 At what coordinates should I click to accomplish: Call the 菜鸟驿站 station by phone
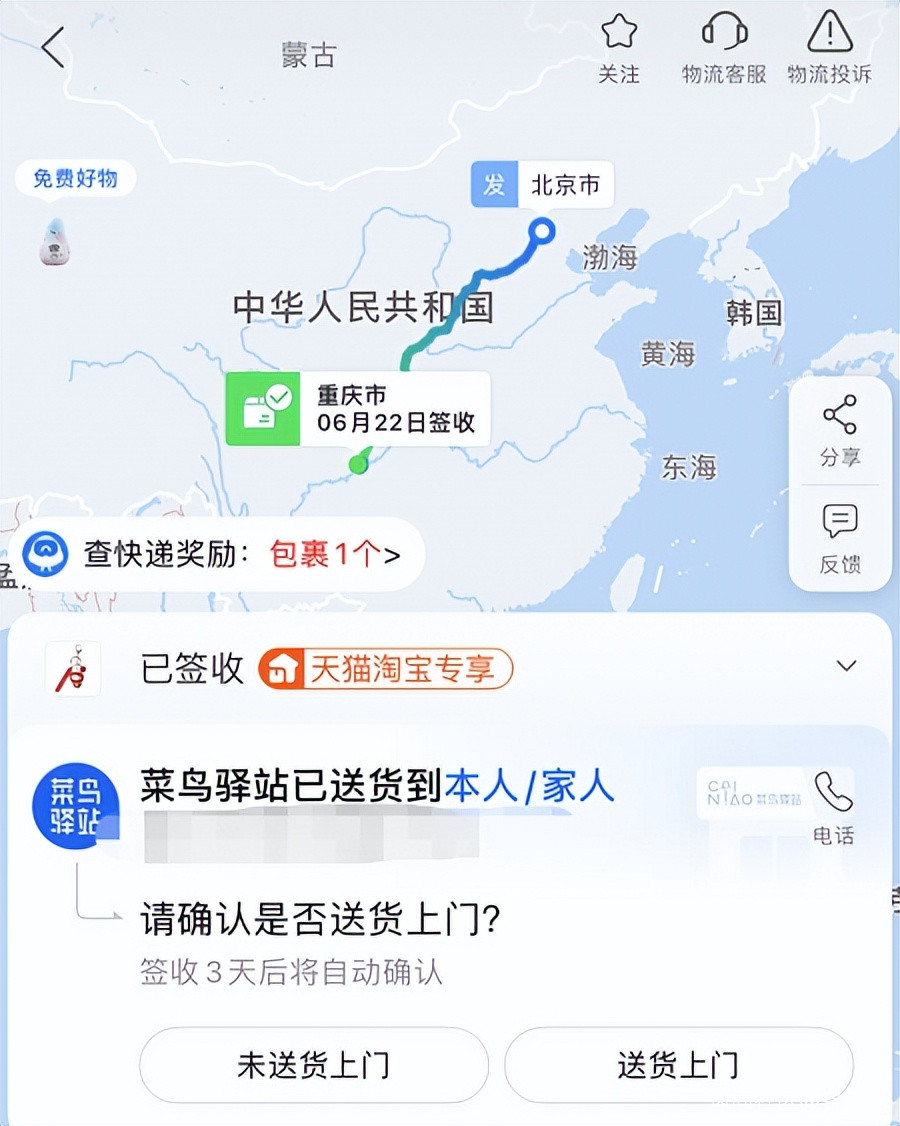pos(833,806)
